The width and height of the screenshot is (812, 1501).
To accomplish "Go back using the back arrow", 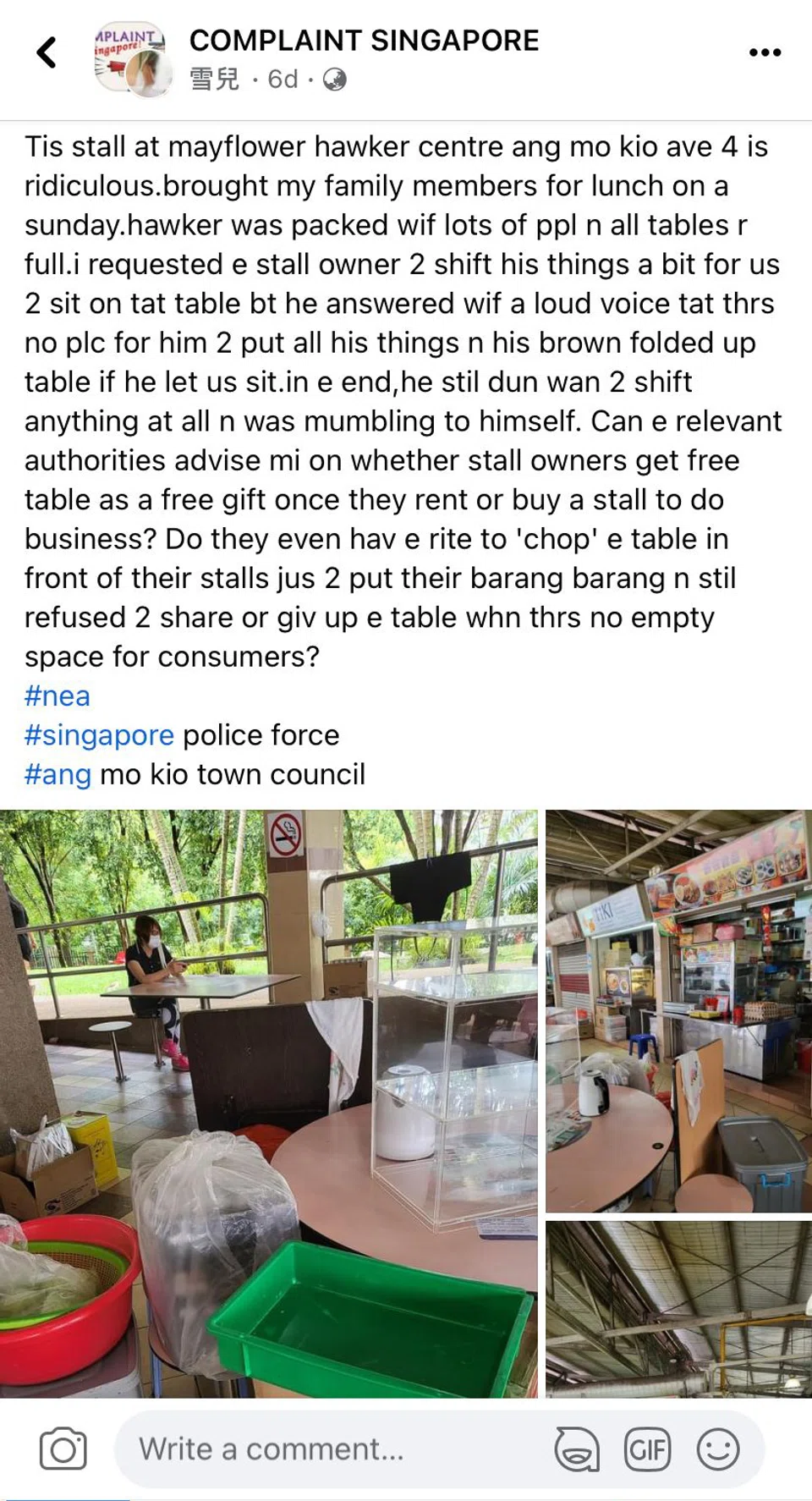I will coord(47,52).
